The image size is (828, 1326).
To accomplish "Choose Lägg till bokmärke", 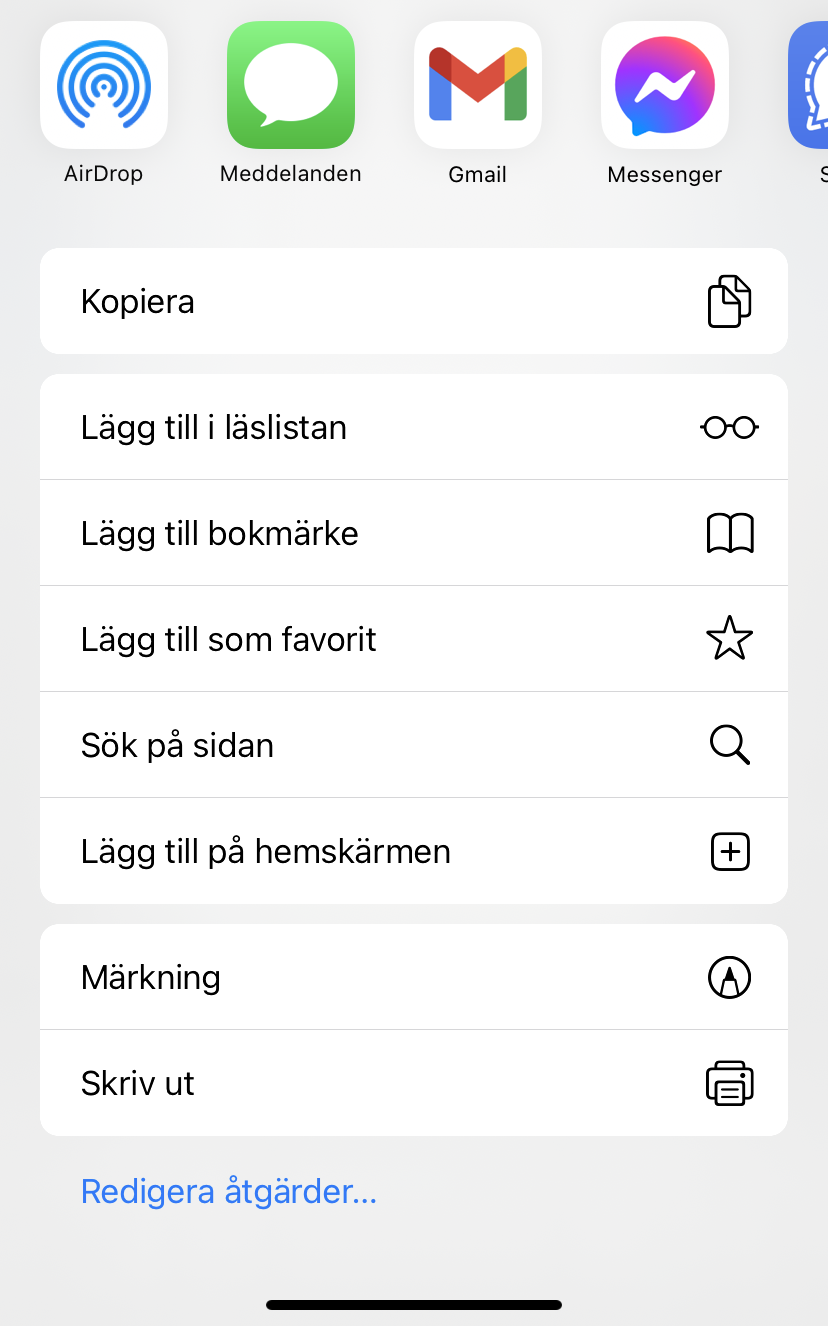I will [x=414, y=533].
